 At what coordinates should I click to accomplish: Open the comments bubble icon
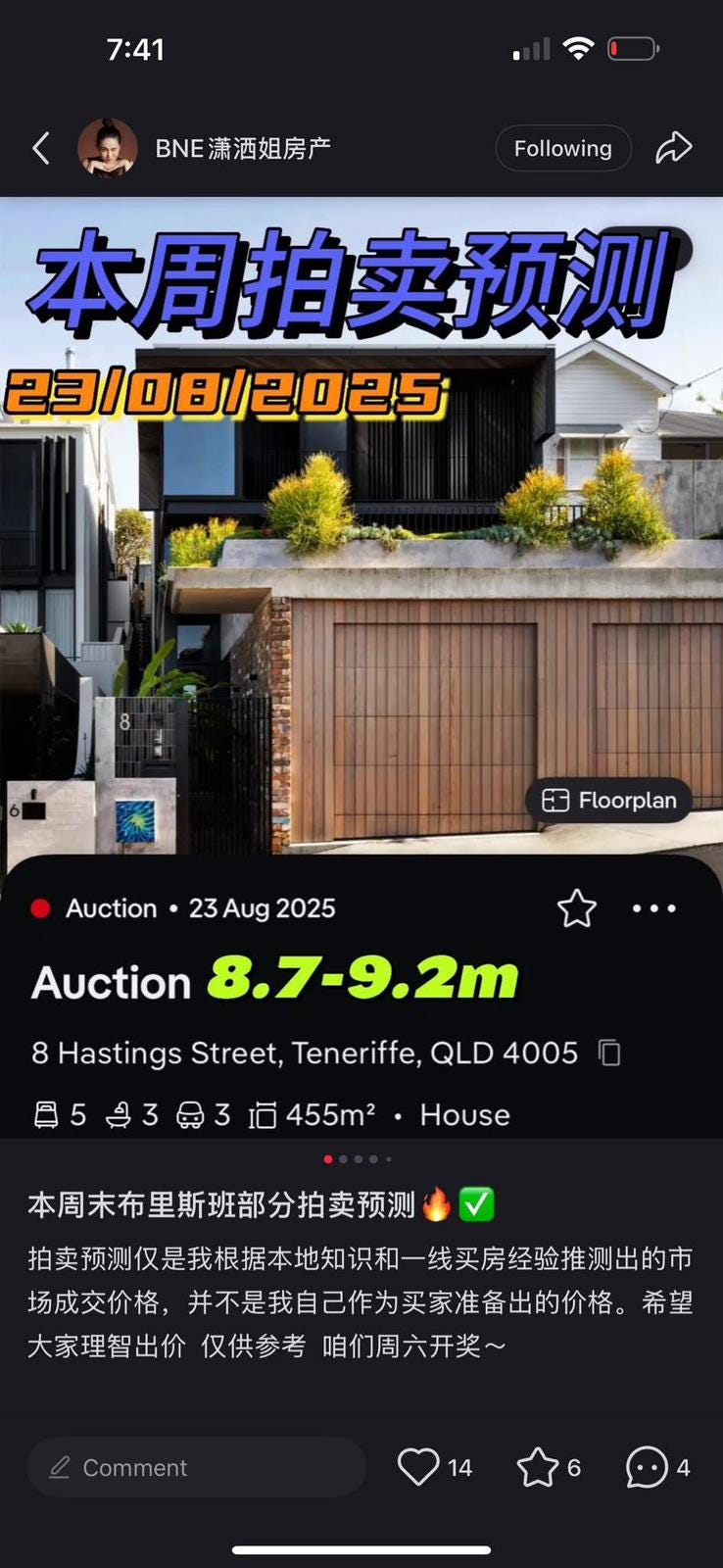(647, 1467)
